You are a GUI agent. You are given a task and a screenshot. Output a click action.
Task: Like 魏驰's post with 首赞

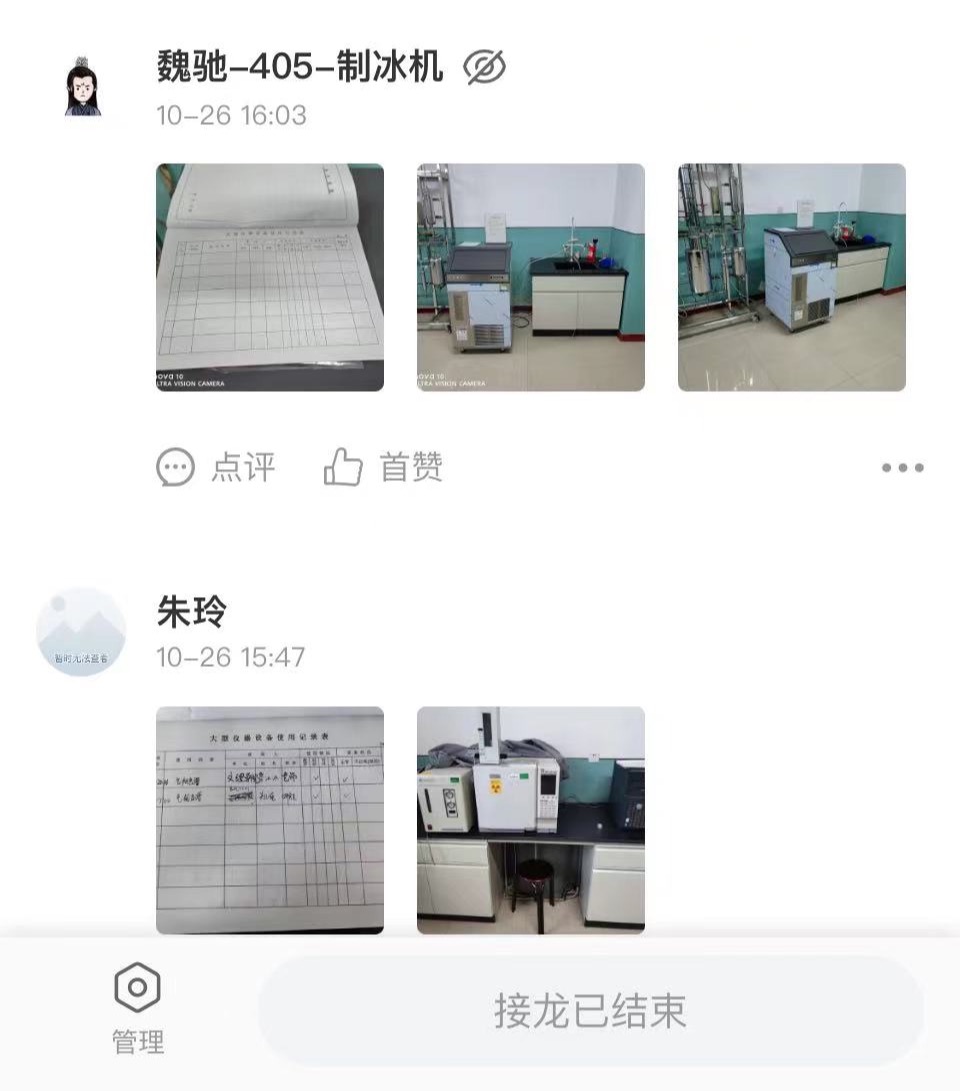[383, 467]
